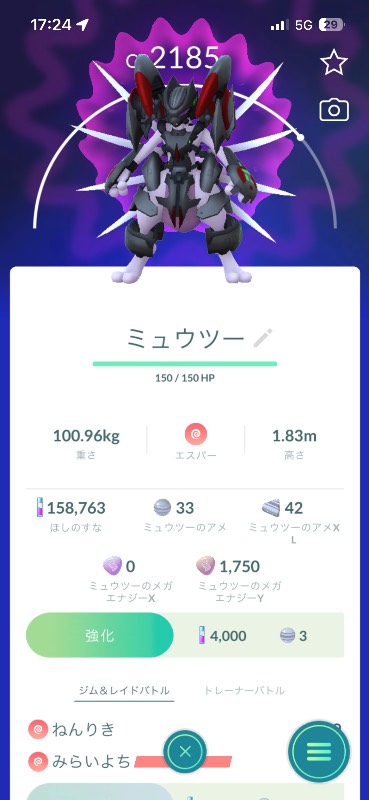Viewport: 369px width, 800px height.
Task: Switch to the ジム&レイドバトル tab
Action: click(x=124, y=691)
